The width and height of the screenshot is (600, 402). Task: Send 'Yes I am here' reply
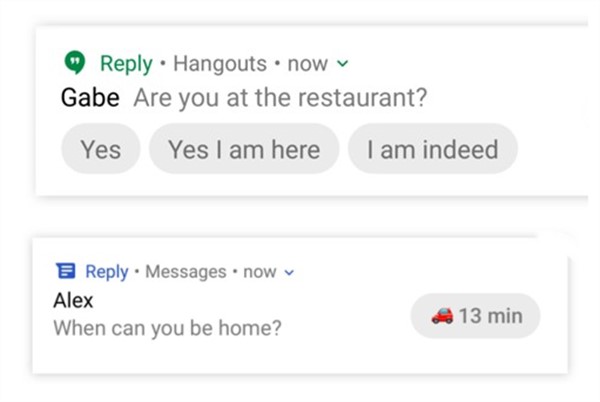coord(244,150)
